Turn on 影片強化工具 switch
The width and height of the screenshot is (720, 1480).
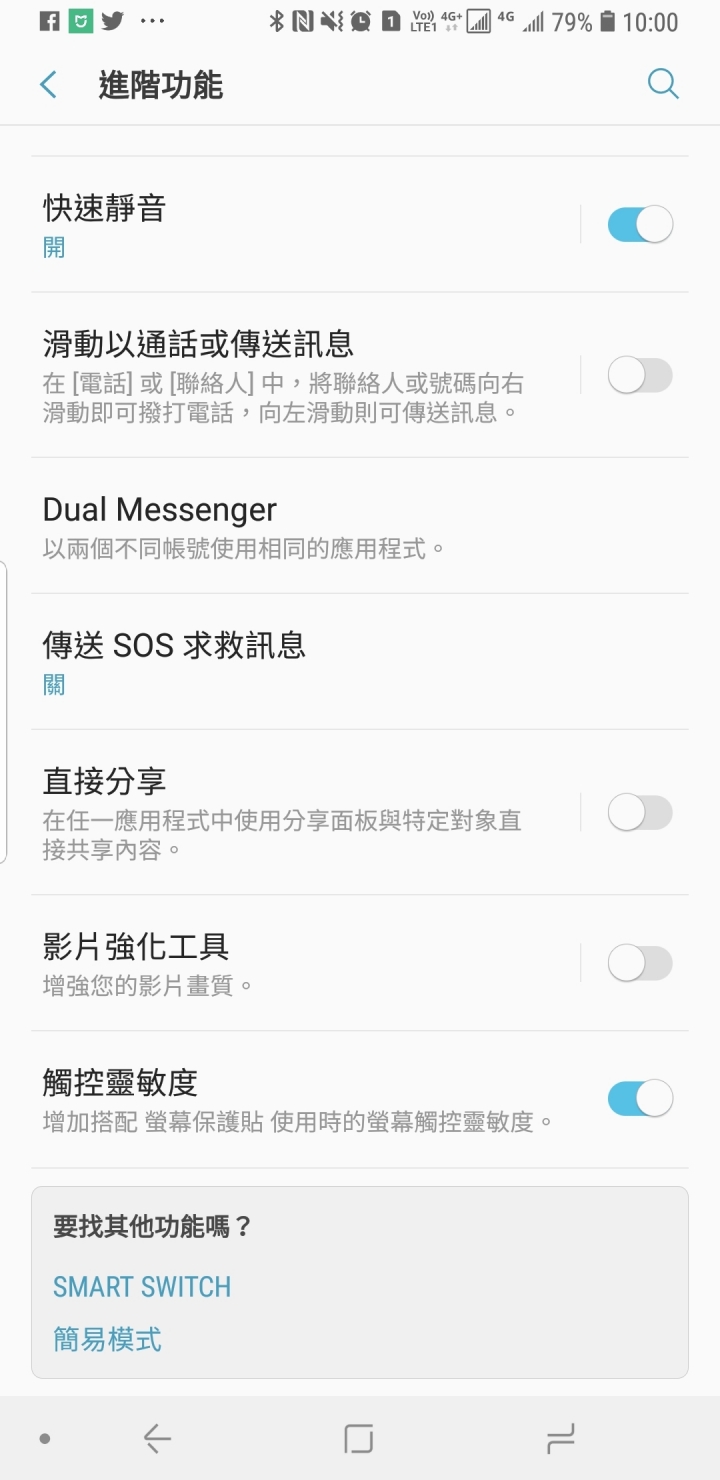click(x=640, y=964)
